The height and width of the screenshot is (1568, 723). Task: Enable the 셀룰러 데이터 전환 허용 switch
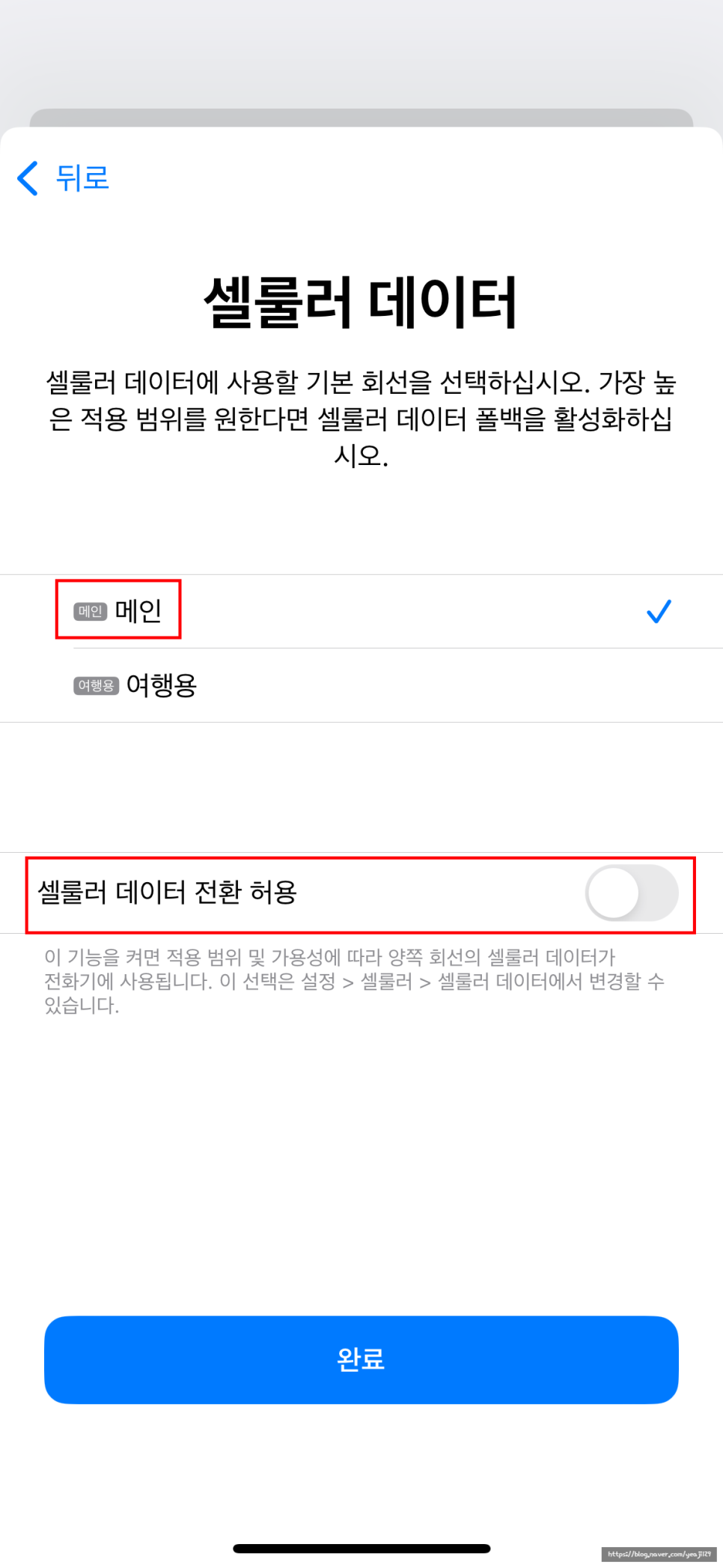click(632, 893)
